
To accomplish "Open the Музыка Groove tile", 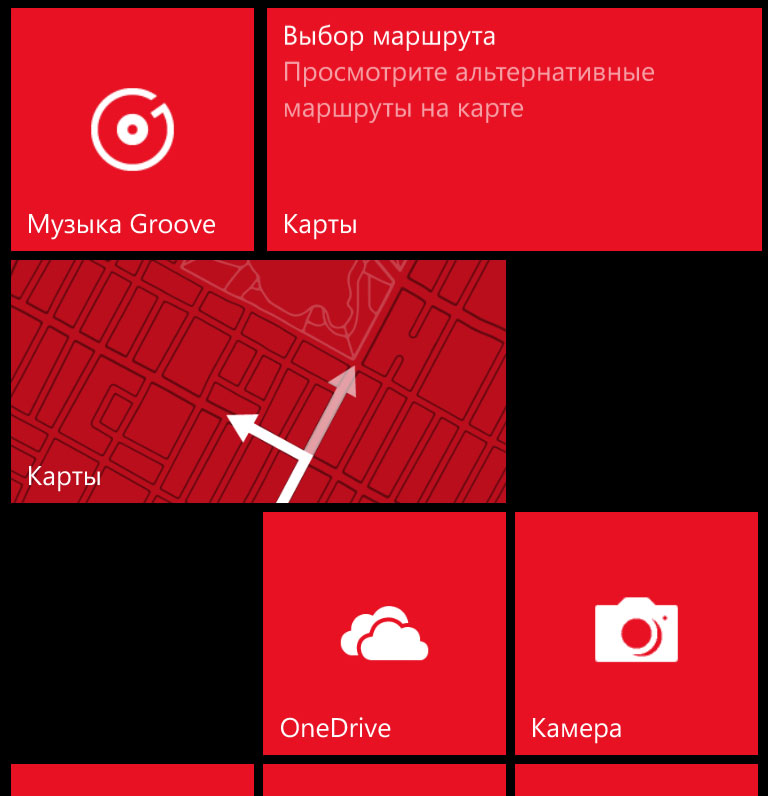I will click(x=132, y=130).
